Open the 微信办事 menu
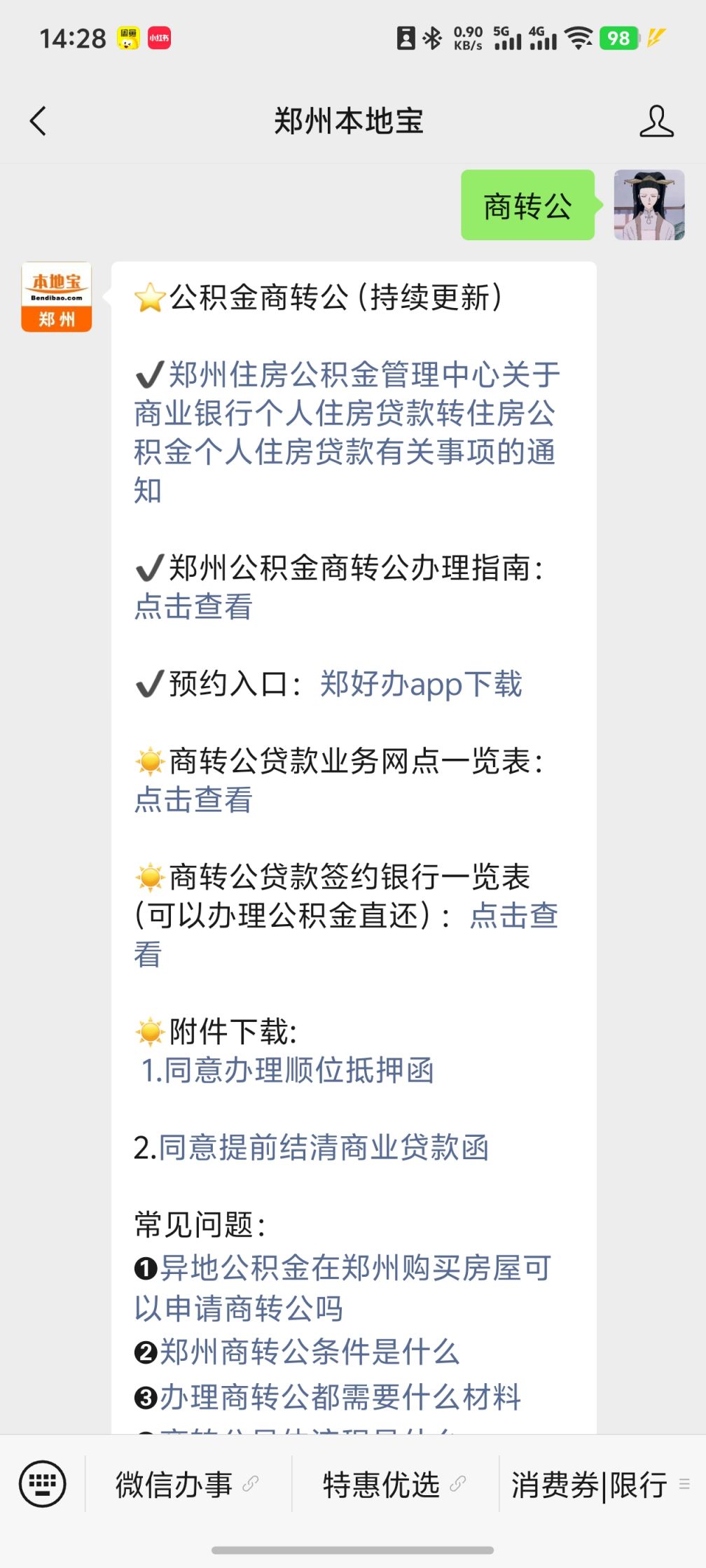Screen dimensions: 706x1568 coord(188,1484)
